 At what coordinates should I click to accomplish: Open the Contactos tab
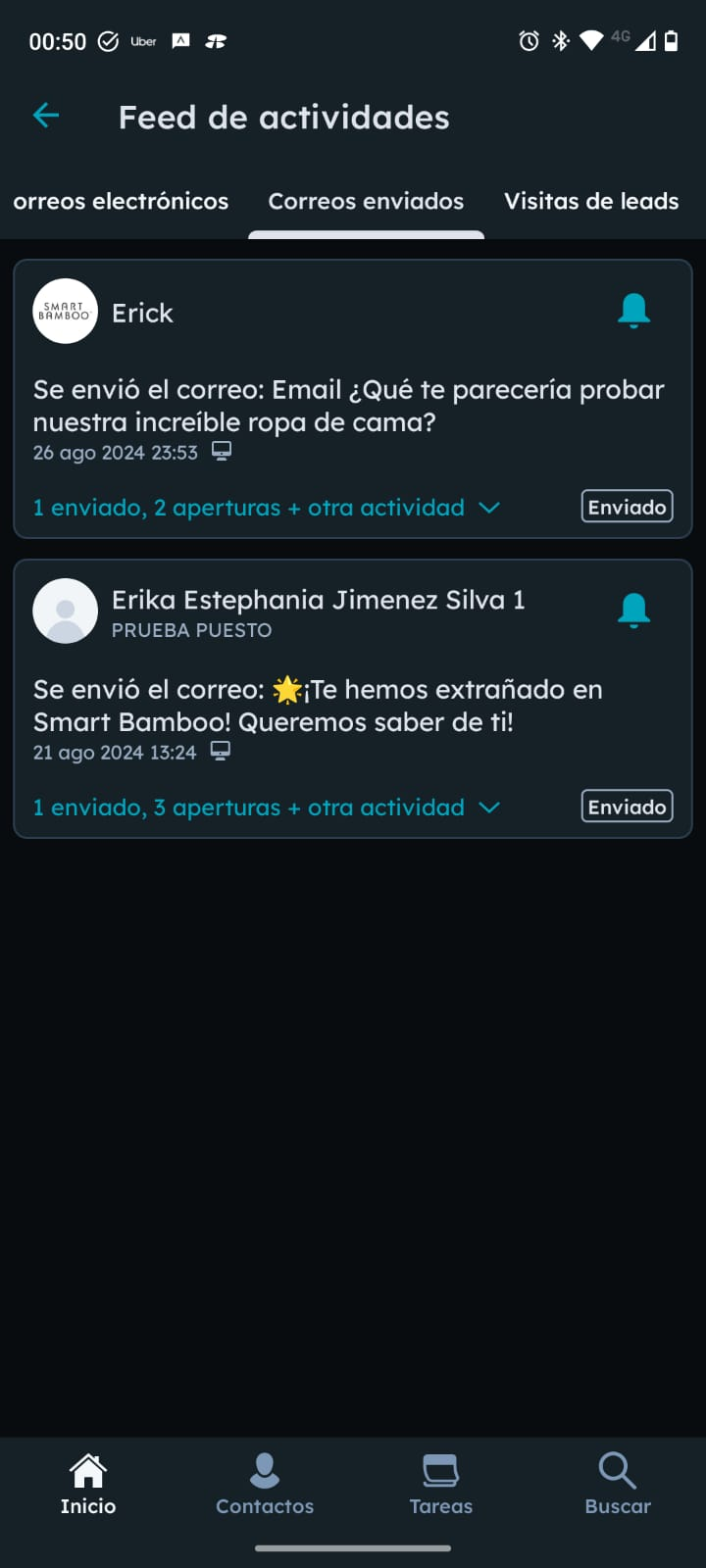265,1484
